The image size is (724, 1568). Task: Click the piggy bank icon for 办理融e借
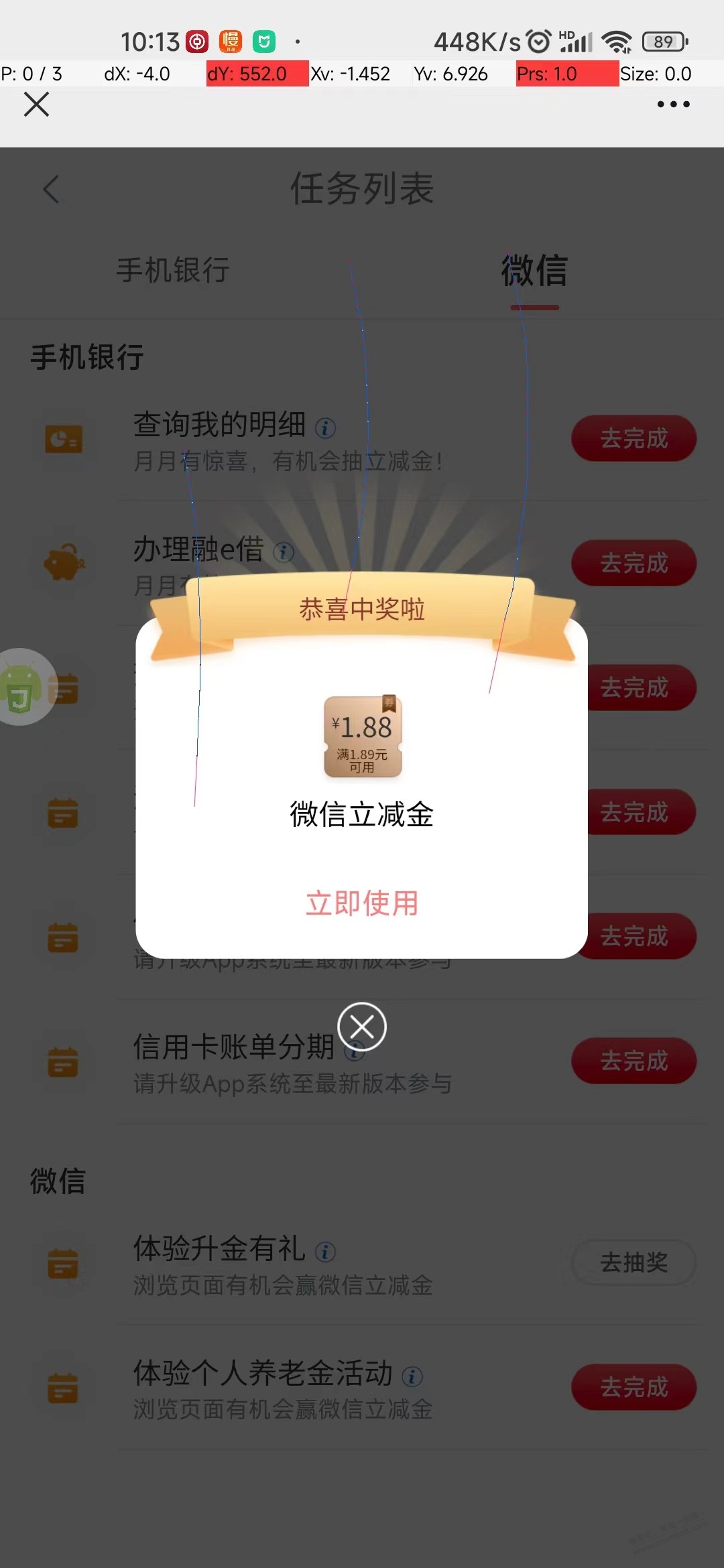click(64, 563)
